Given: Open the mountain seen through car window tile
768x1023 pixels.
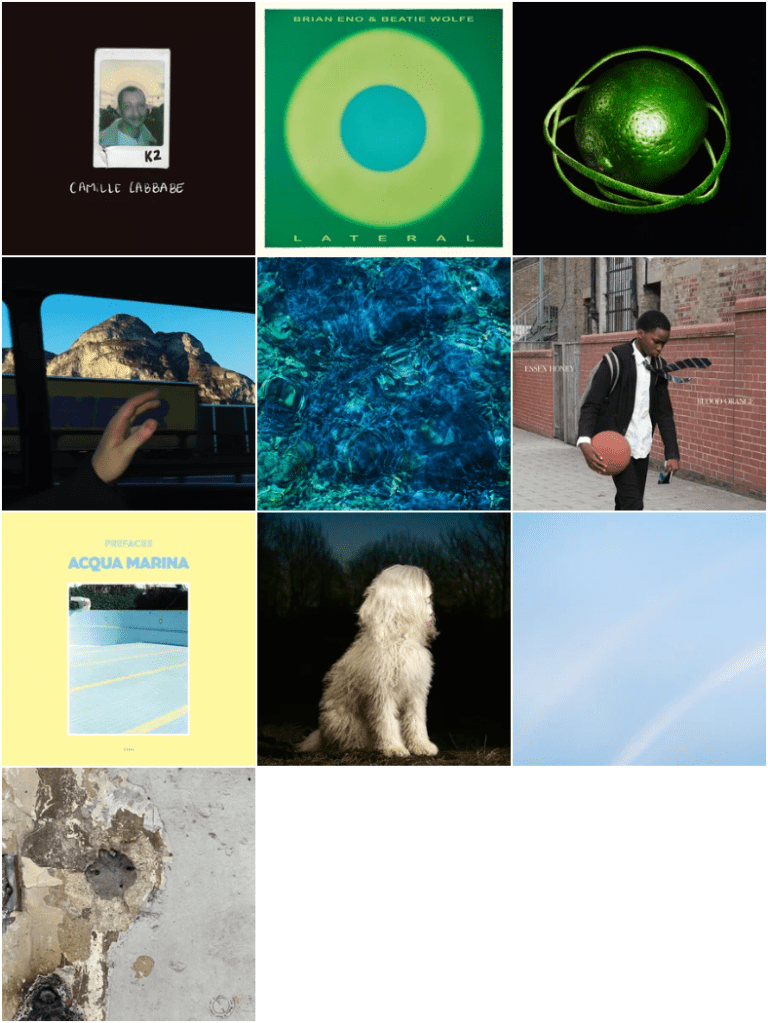Looking at the screenshot, I should tap(128, 384).
